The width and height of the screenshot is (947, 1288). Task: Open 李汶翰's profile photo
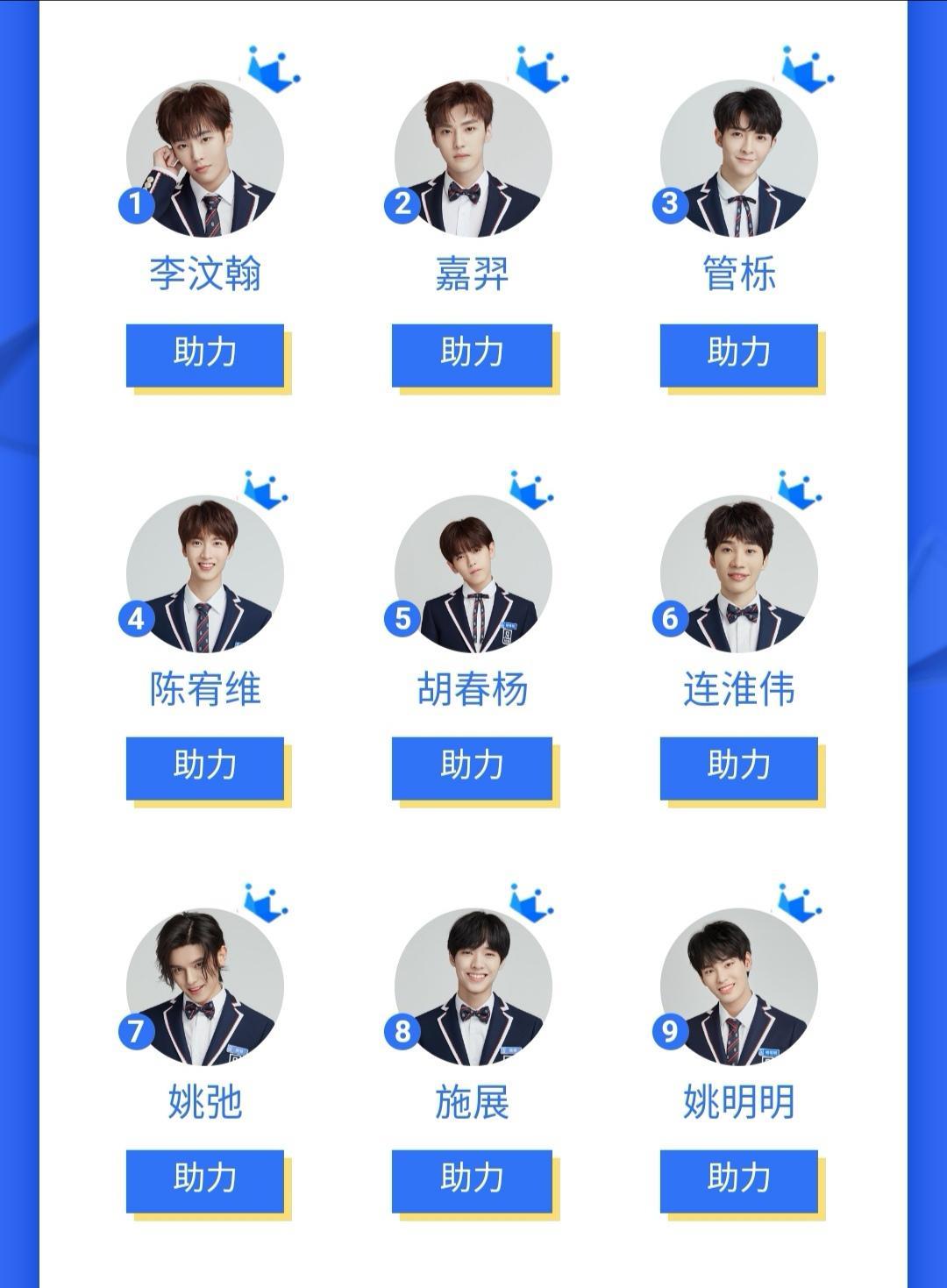205,159
